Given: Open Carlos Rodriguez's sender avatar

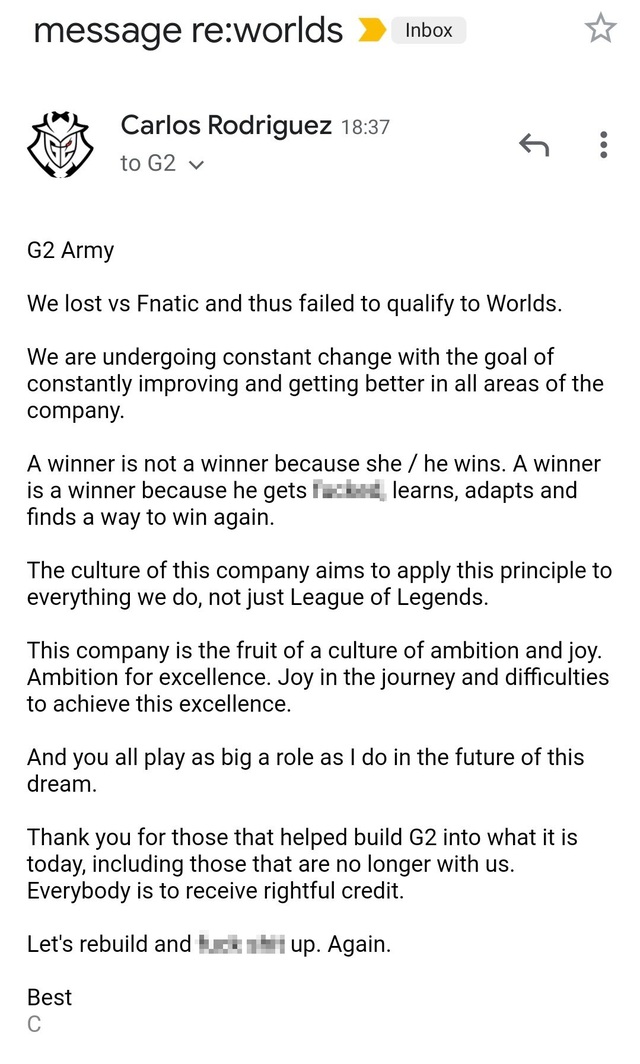Looking at the screenshot, I should [x=62, y=143].
